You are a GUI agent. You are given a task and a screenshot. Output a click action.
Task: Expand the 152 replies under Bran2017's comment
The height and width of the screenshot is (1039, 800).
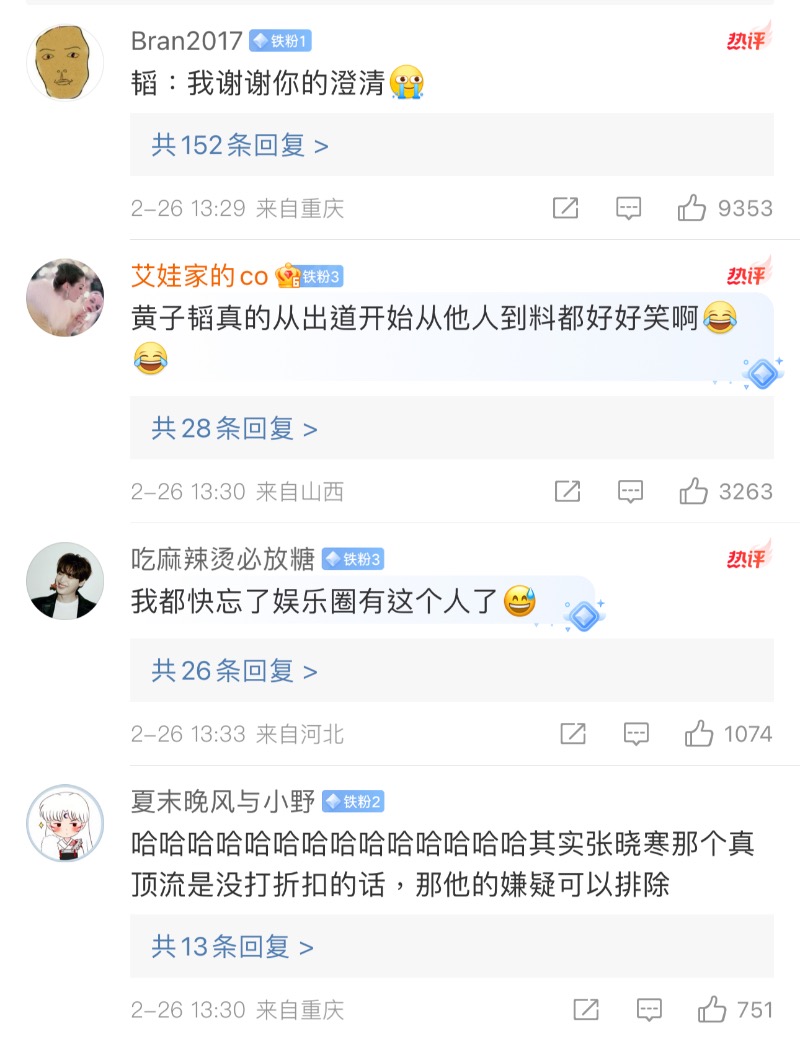[x=240, y=146]
